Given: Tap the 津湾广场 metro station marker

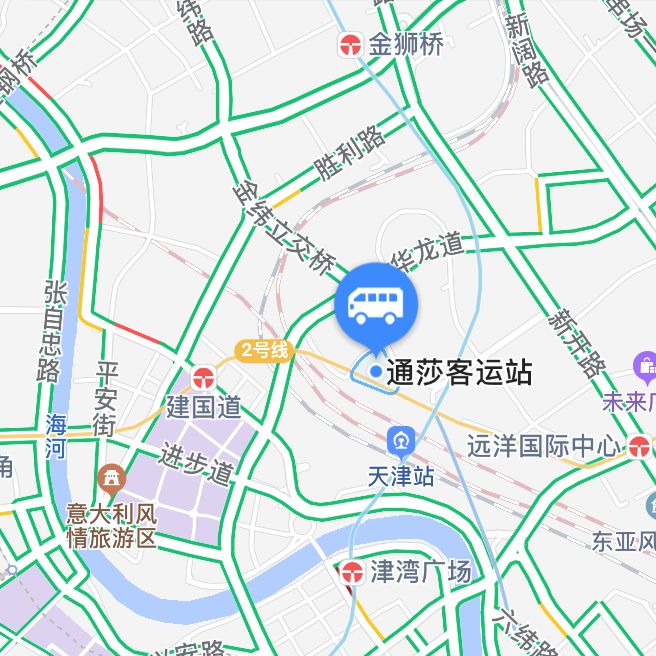Looking at the screenshot, I should click(x=352, y=573).
